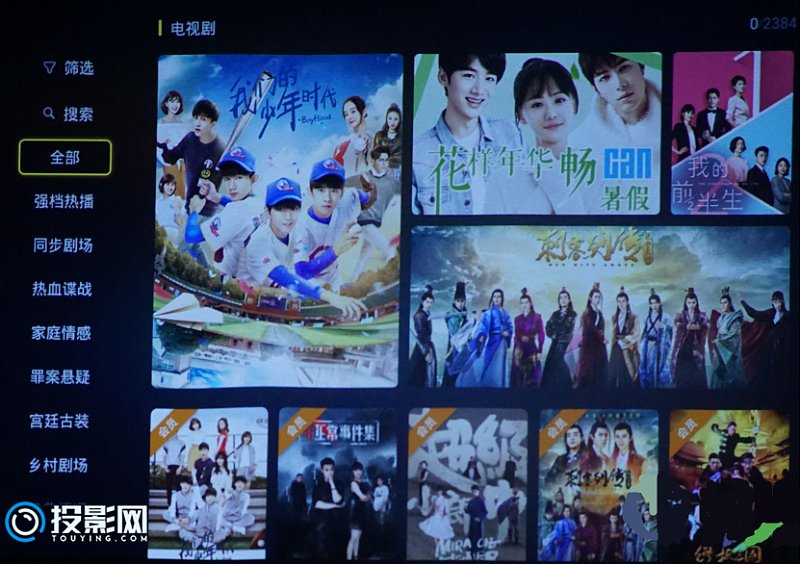The width and height of the screenshot is (800, 564).
Task: Open the wide 刺客列传 banner
Action: 600,306
